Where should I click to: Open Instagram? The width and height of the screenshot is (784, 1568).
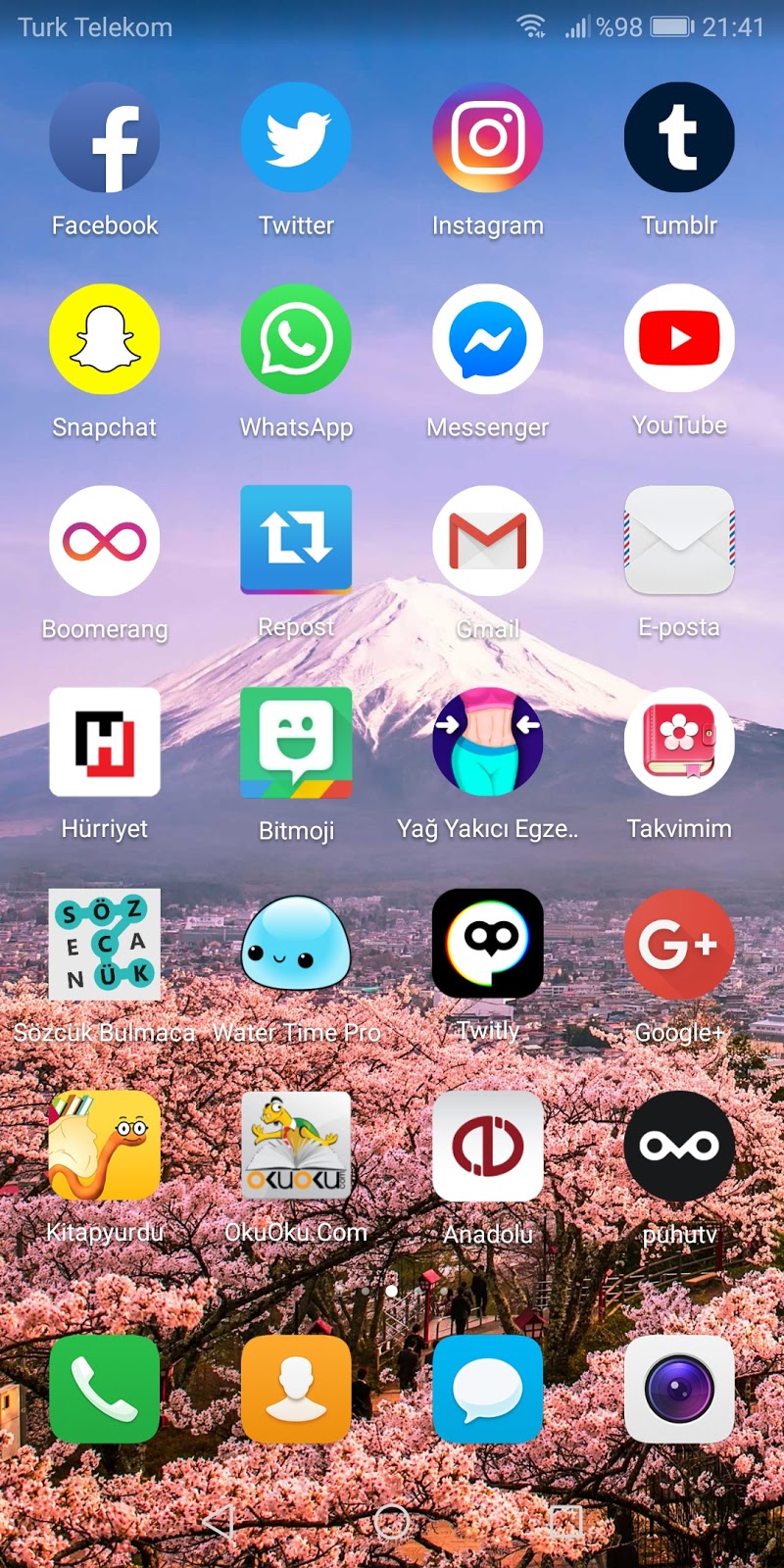click(x=488, y=138)
